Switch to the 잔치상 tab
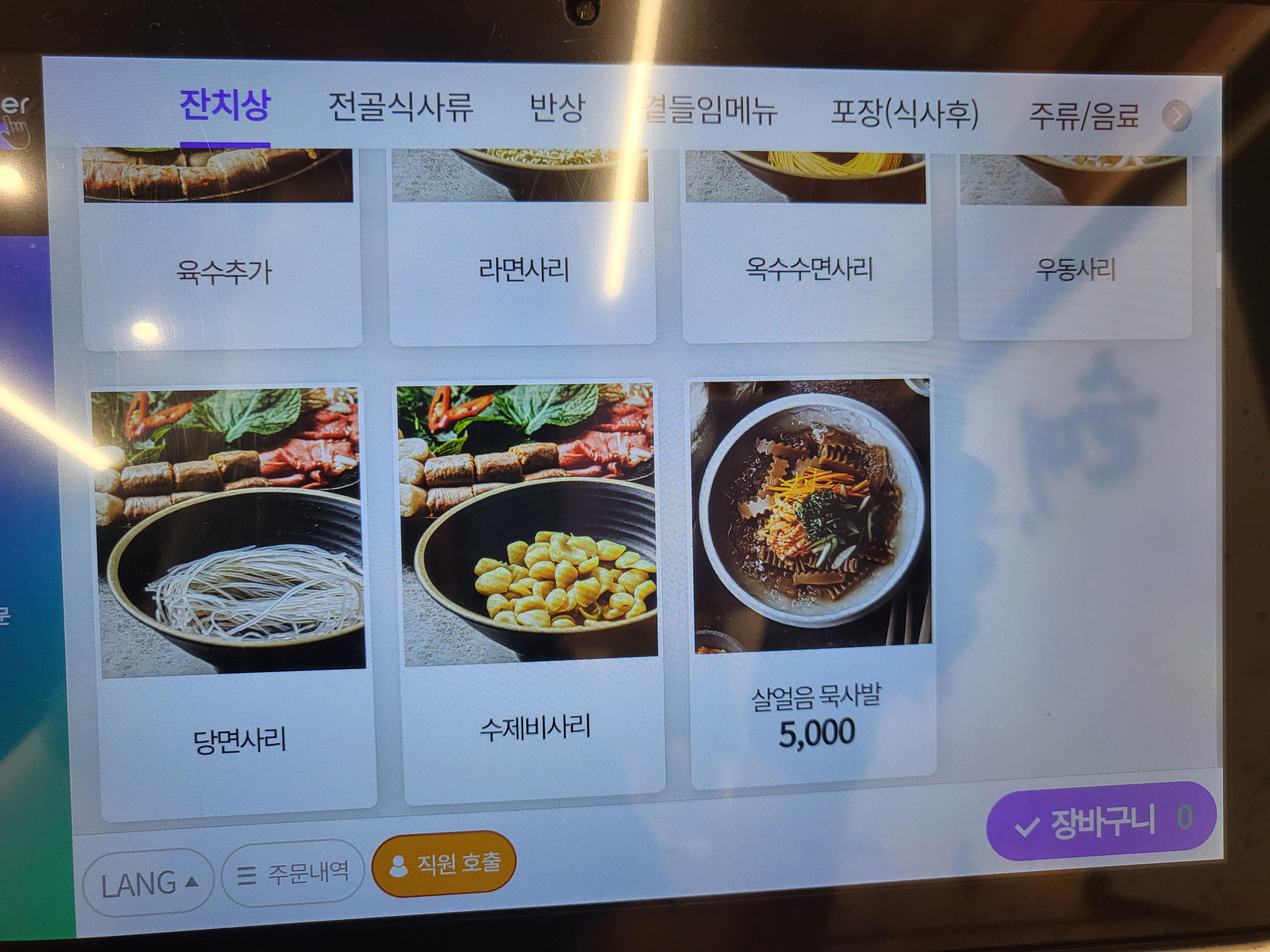The height and width of the screenshot is (952, 1270). pyautogui.click(x=224, y=106)
